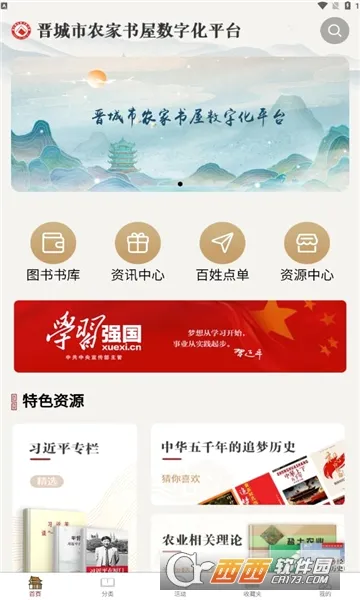Open the 习近平专栏 card
The height and width of the screenshot is (600, 360).
(x=75, y=497)
